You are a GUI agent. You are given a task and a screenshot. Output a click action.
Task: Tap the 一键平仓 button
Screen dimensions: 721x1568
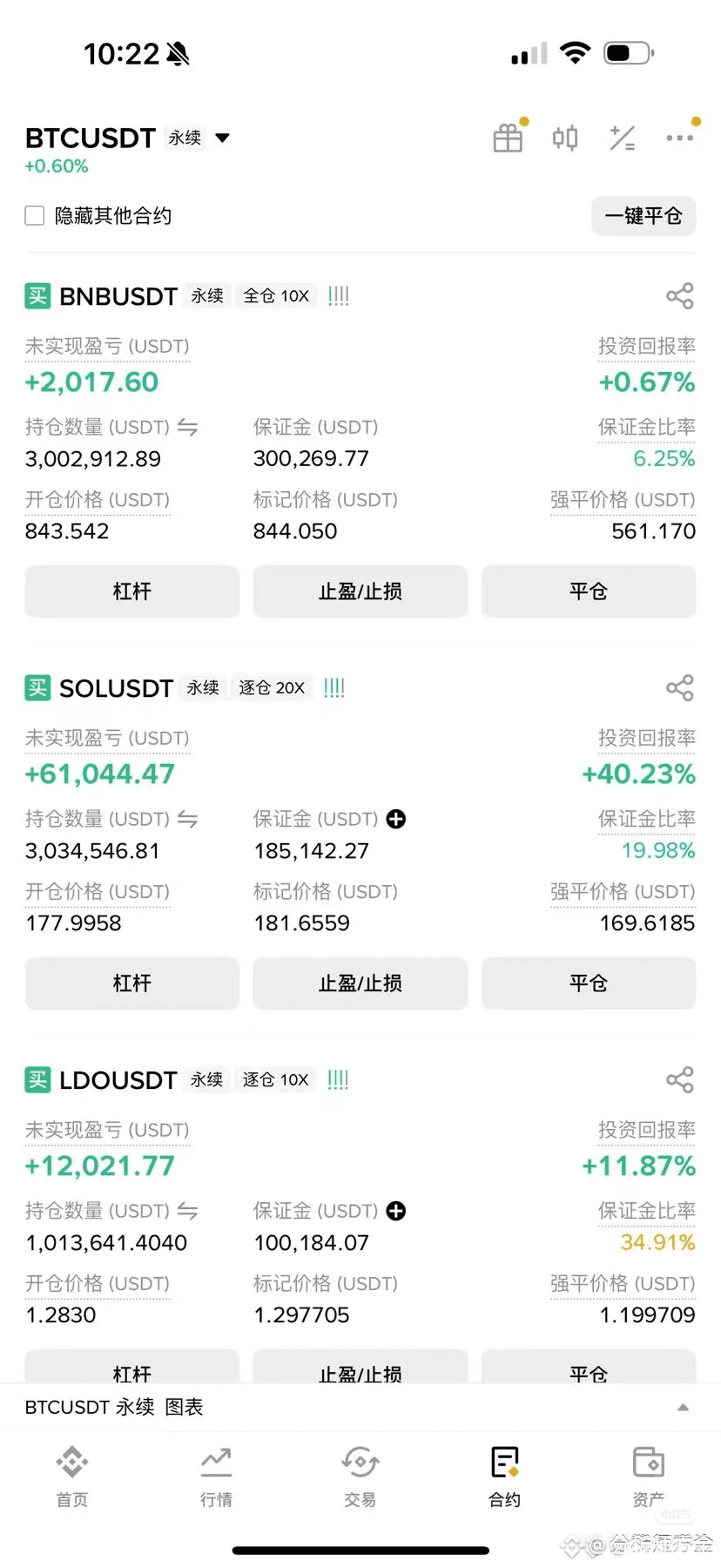pos(644,215)
